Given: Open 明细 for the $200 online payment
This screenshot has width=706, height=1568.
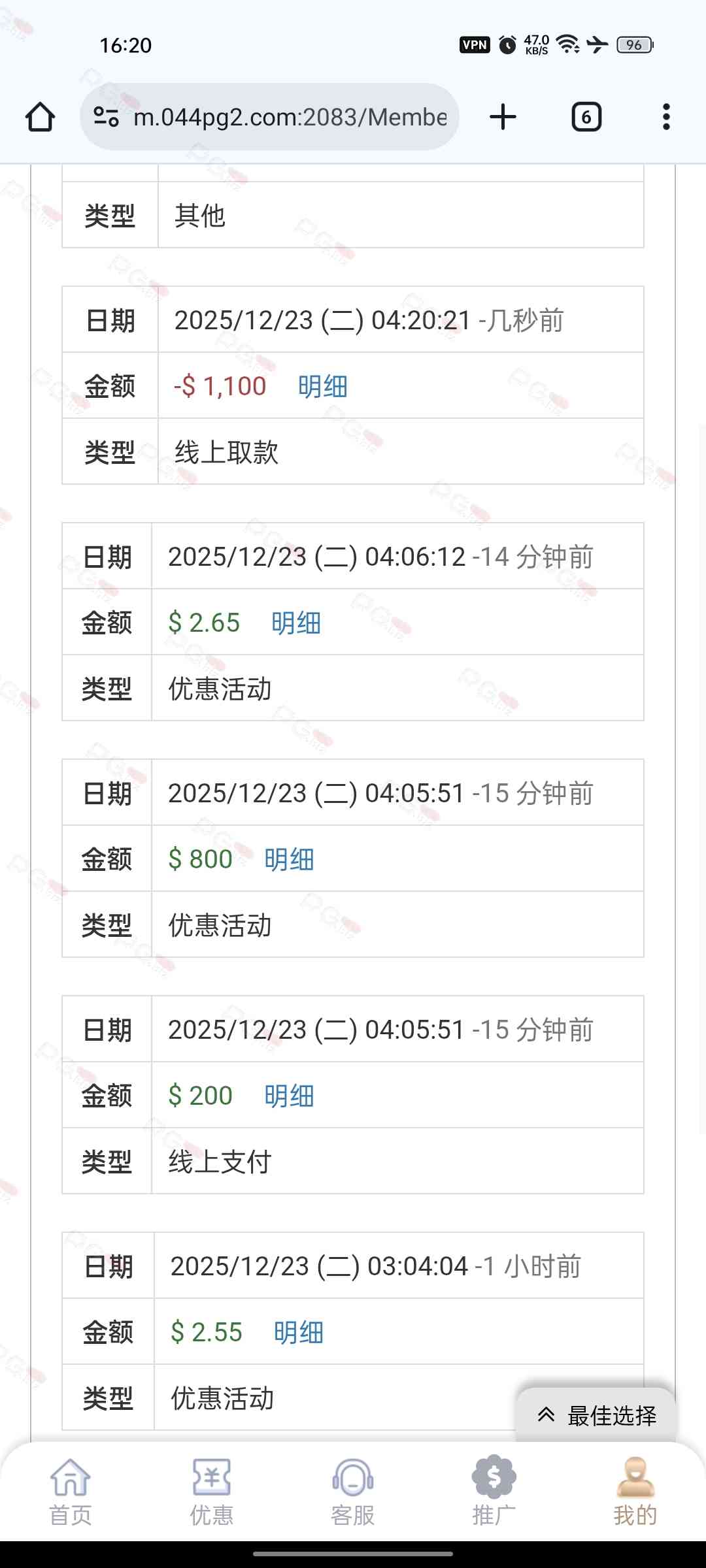Looking at the screenshot, I should [288, 1096].
